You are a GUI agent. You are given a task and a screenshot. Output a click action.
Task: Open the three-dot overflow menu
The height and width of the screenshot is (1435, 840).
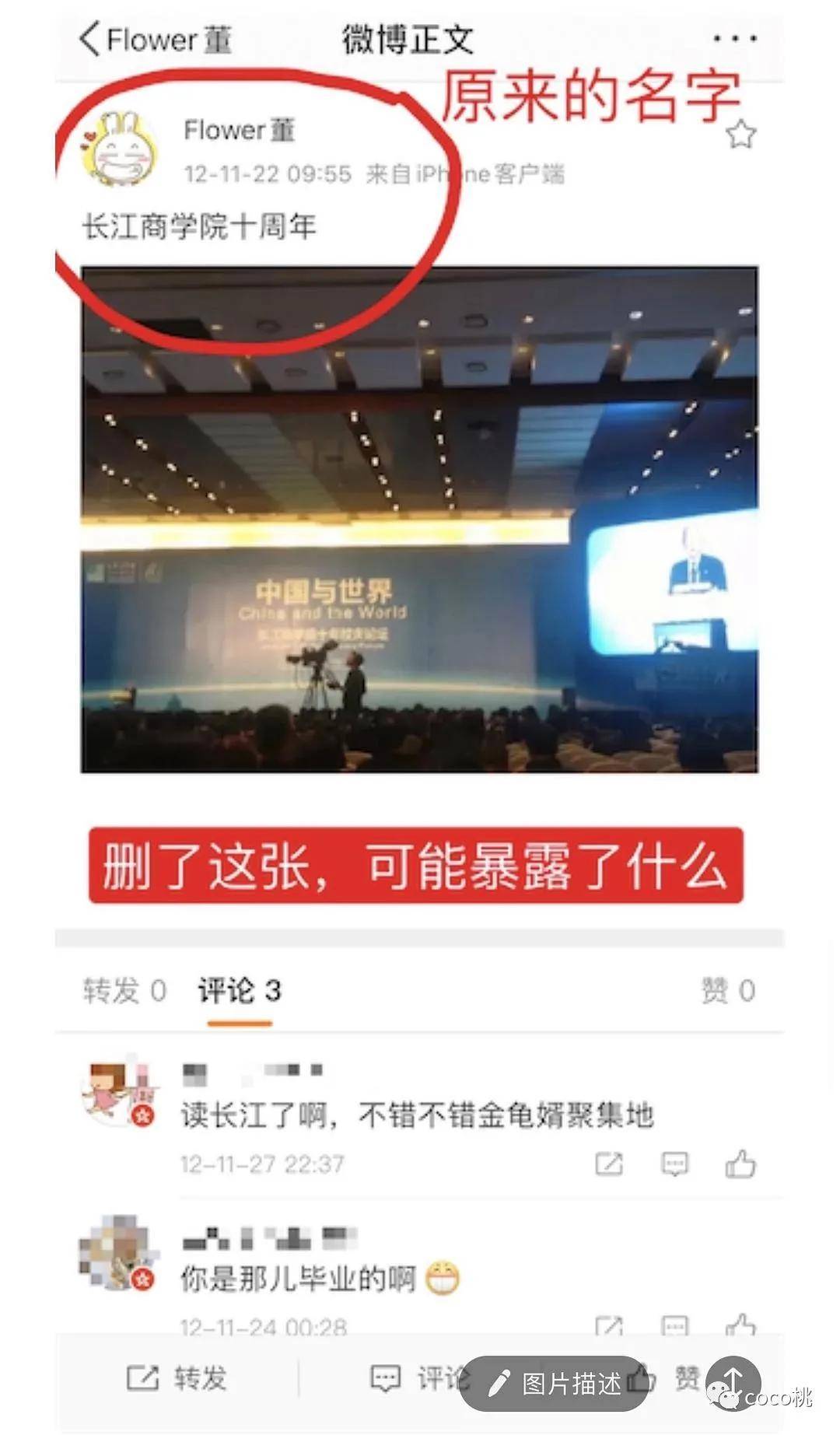(734, 38)
